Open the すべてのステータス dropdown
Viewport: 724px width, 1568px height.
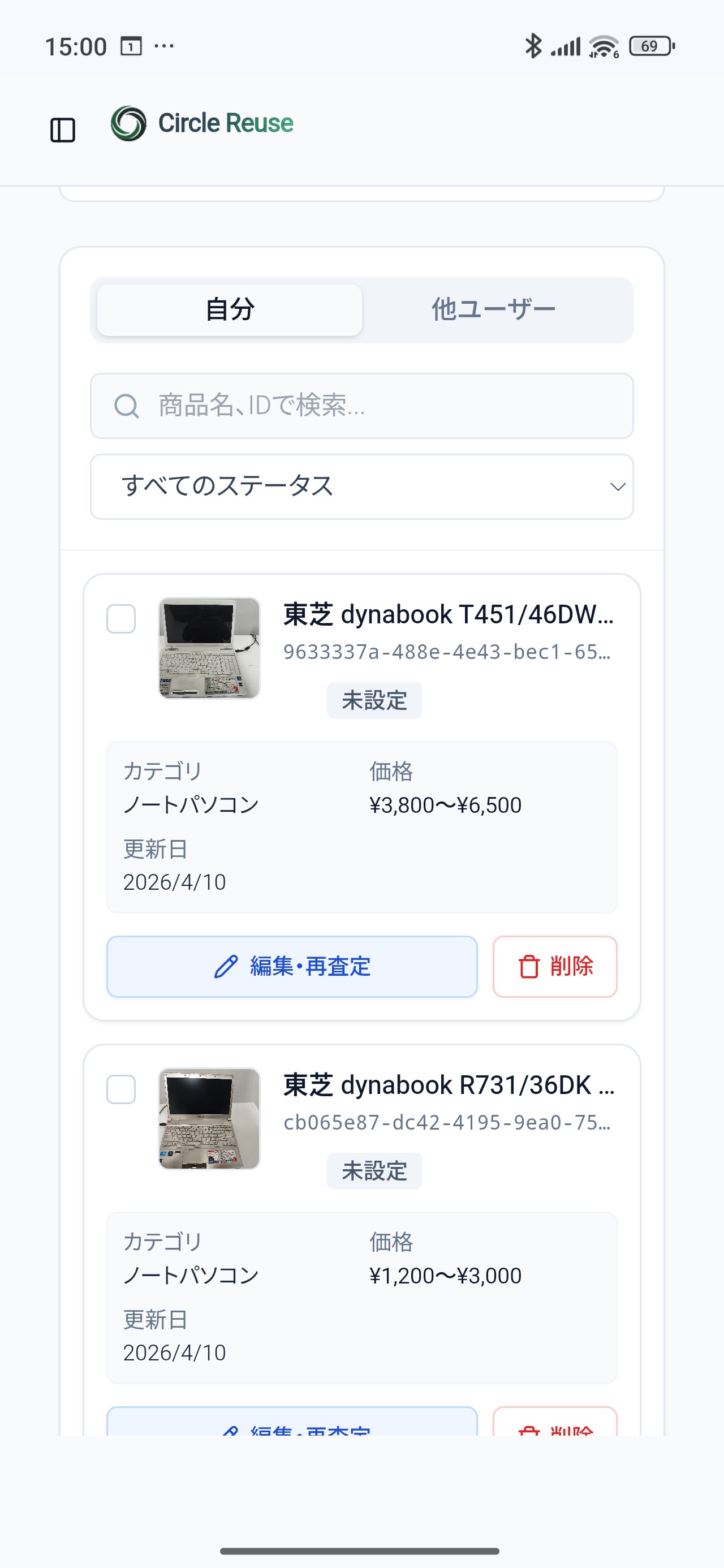361,486
